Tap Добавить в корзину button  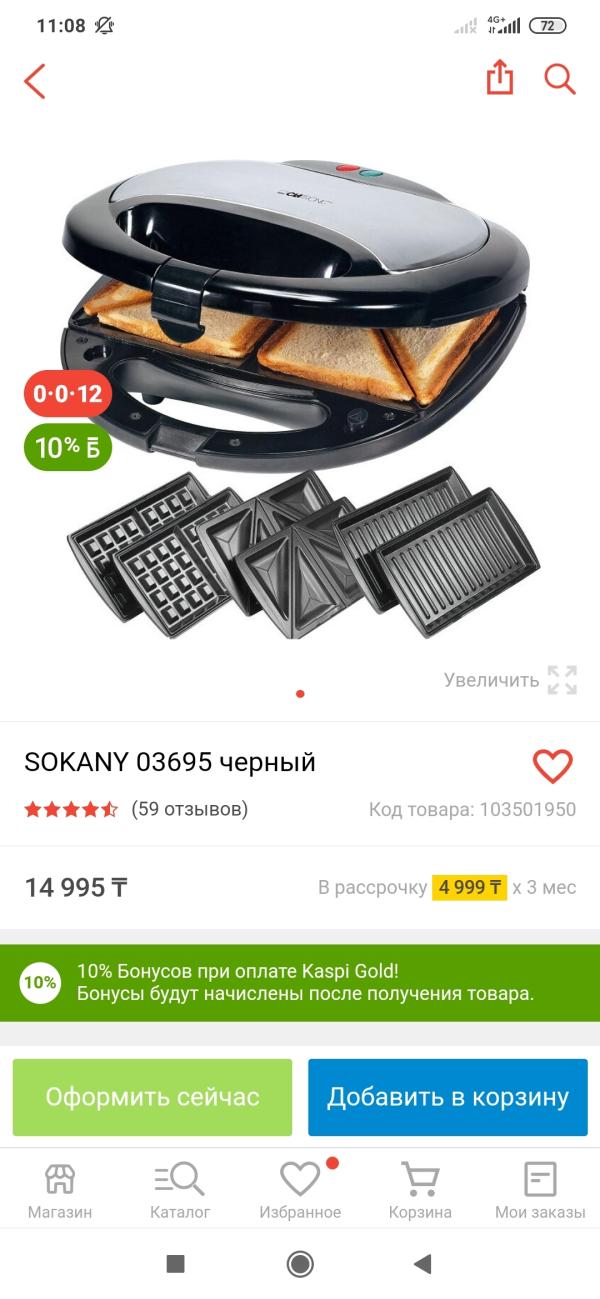(447, 1097)
